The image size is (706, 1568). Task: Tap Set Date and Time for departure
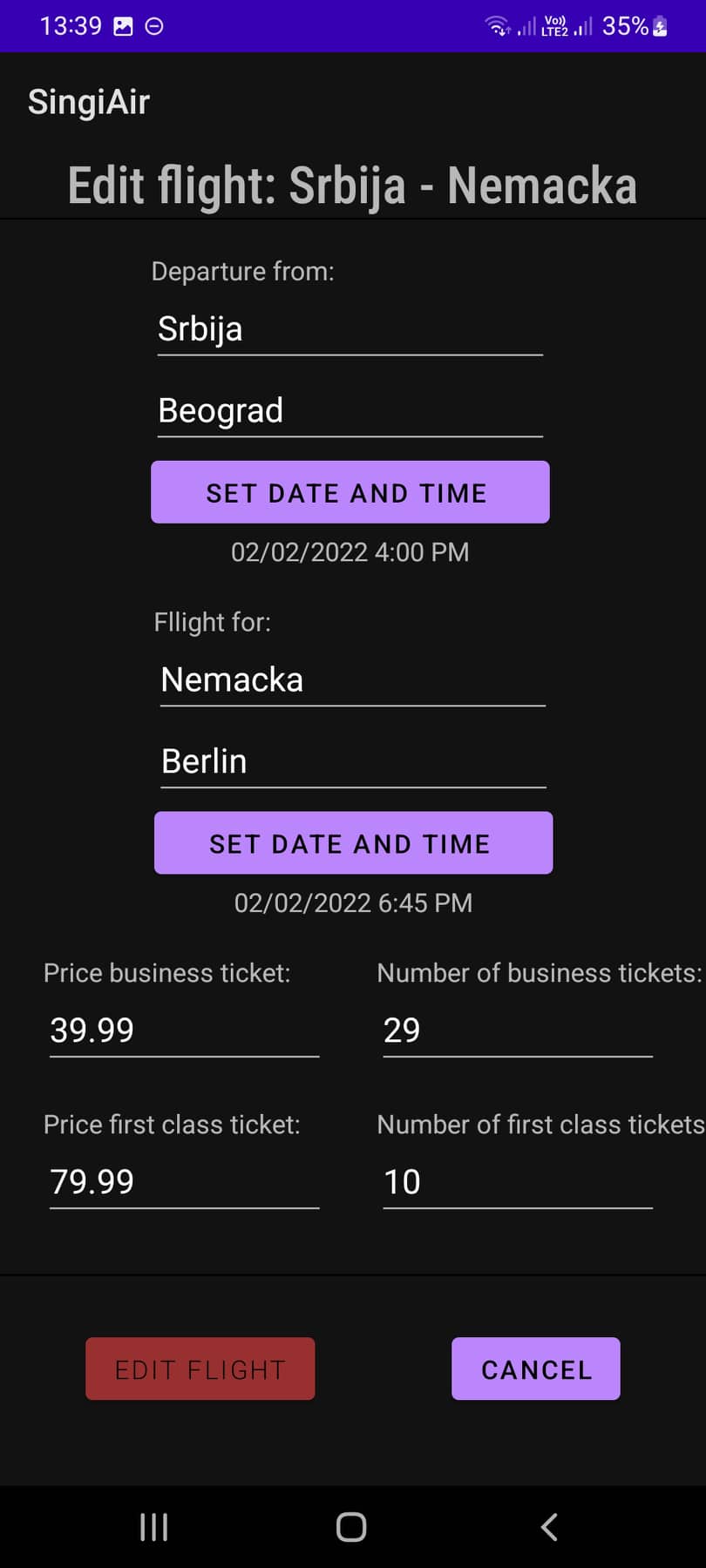coord(350,492)
